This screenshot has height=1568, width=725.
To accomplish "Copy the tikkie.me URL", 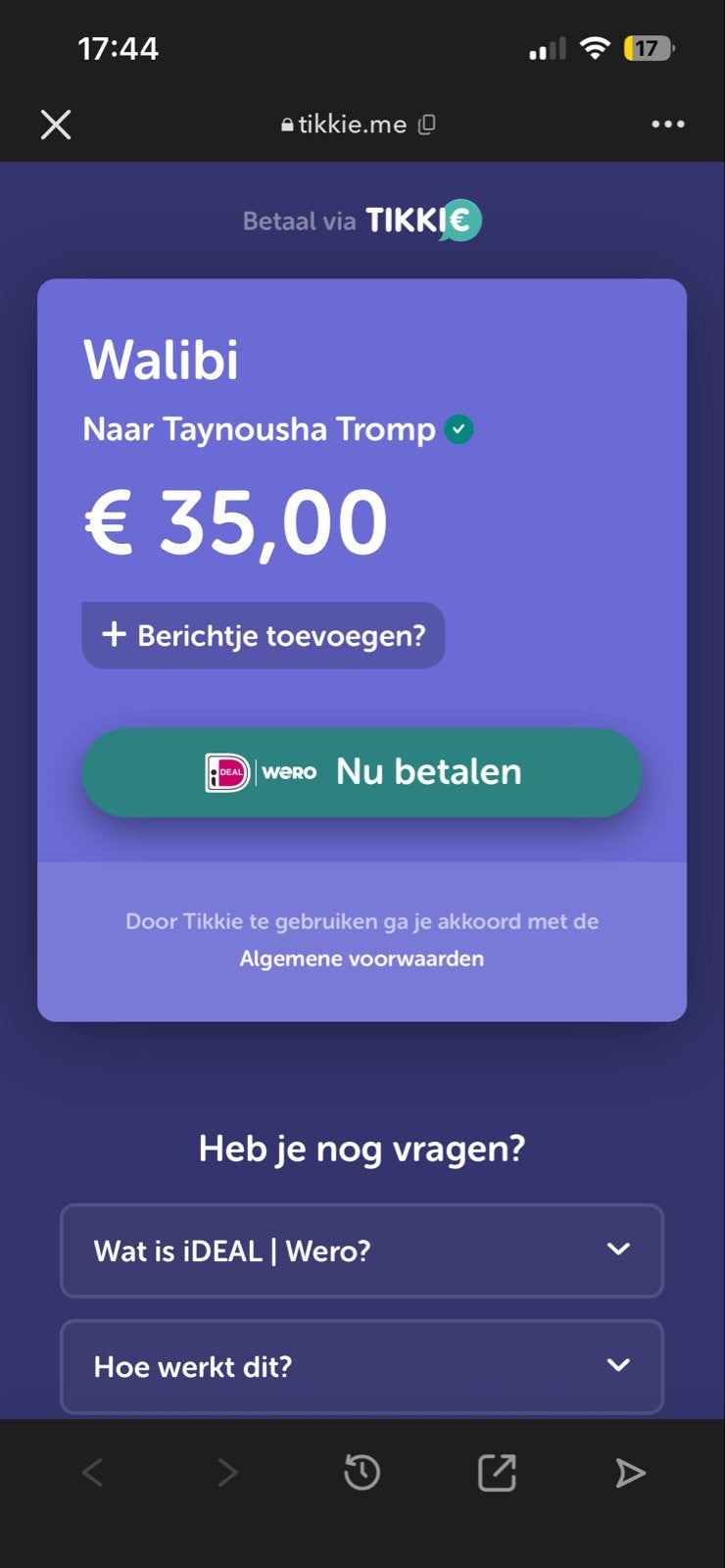I will coord(426,124).
